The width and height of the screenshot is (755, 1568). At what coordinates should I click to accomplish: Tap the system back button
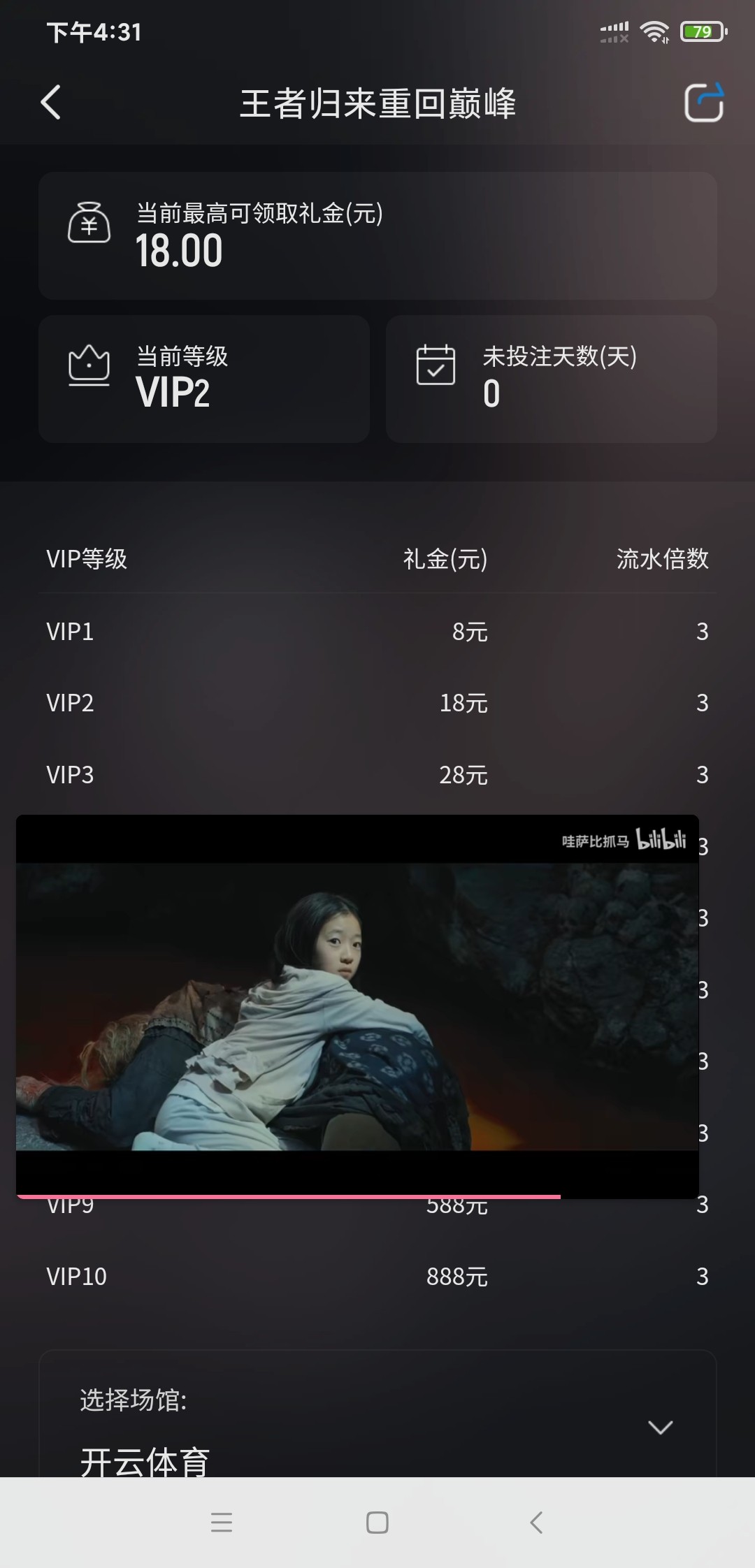[x=536, y=1522]
